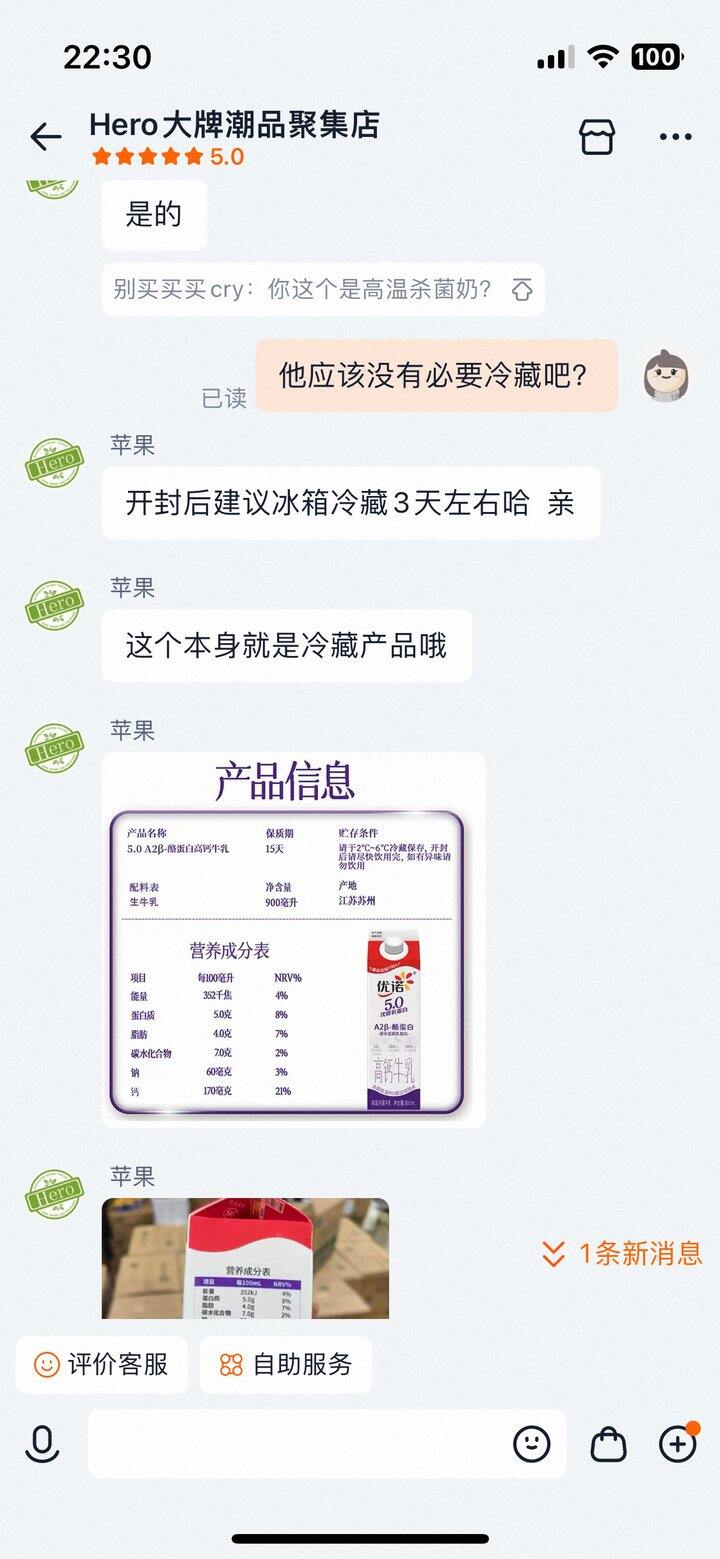
Task: Focus the message text field
Action: tap(295, 1444)
